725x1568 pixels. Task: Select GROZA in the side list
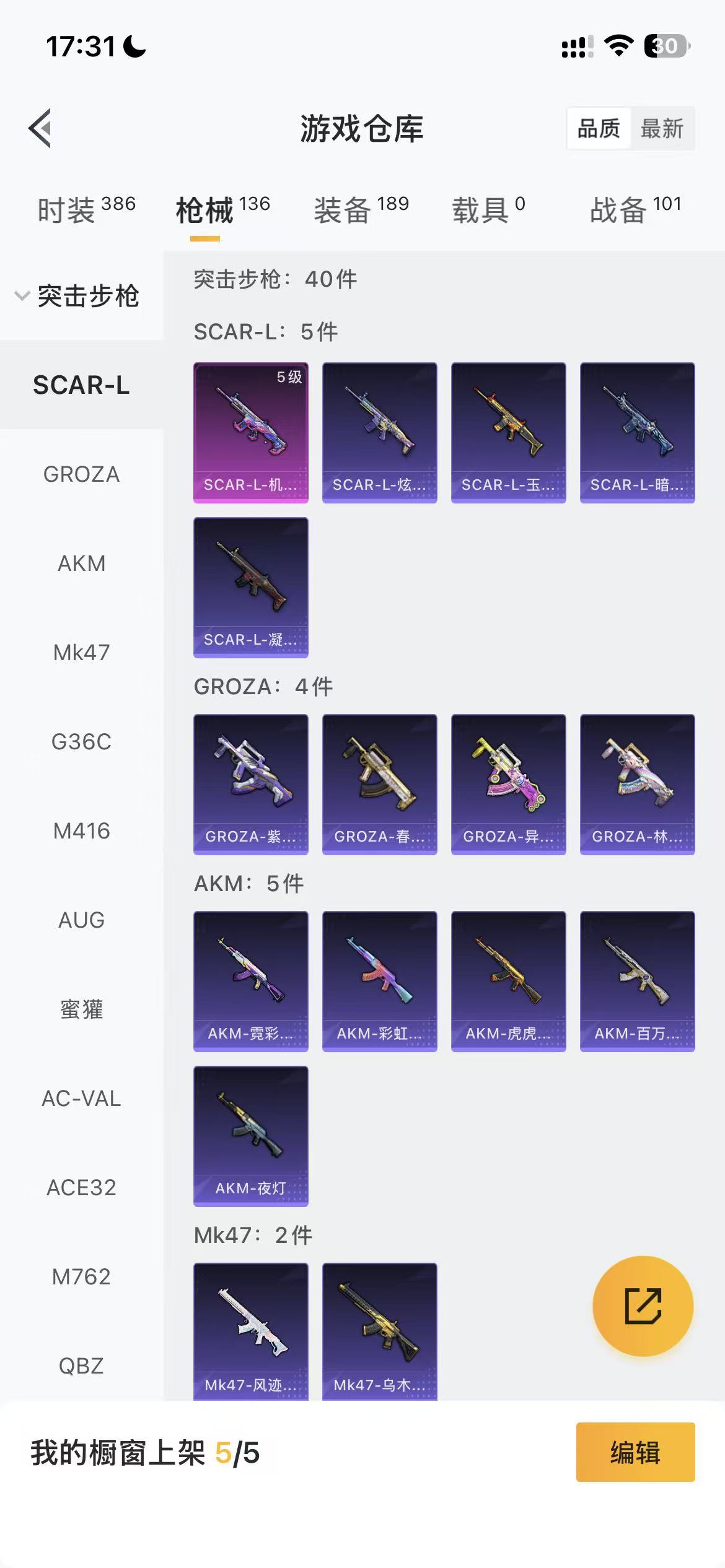(81, 474)
